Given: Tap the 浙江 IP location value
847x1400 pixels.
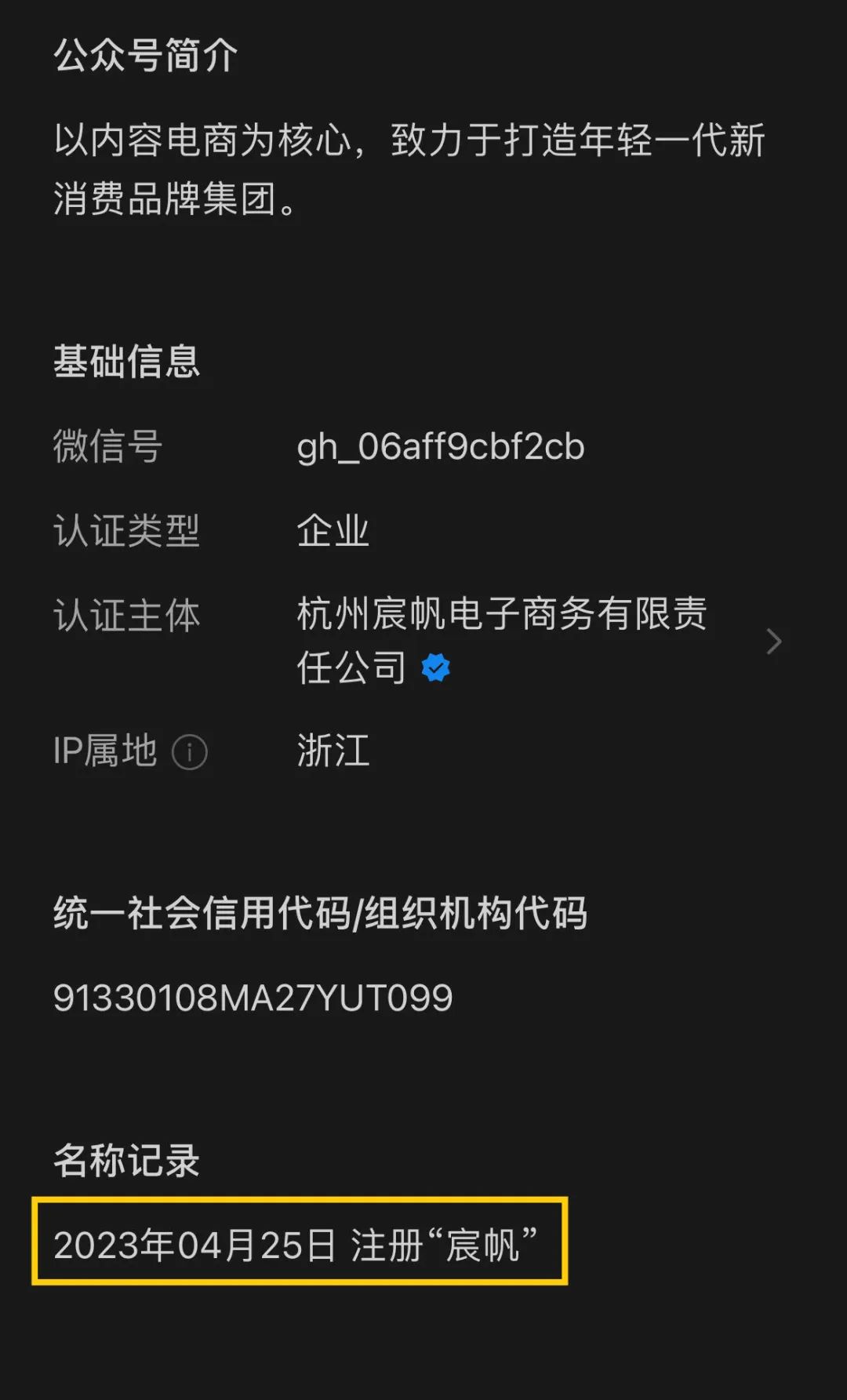Looking at the screenshot, I should 333,751.
